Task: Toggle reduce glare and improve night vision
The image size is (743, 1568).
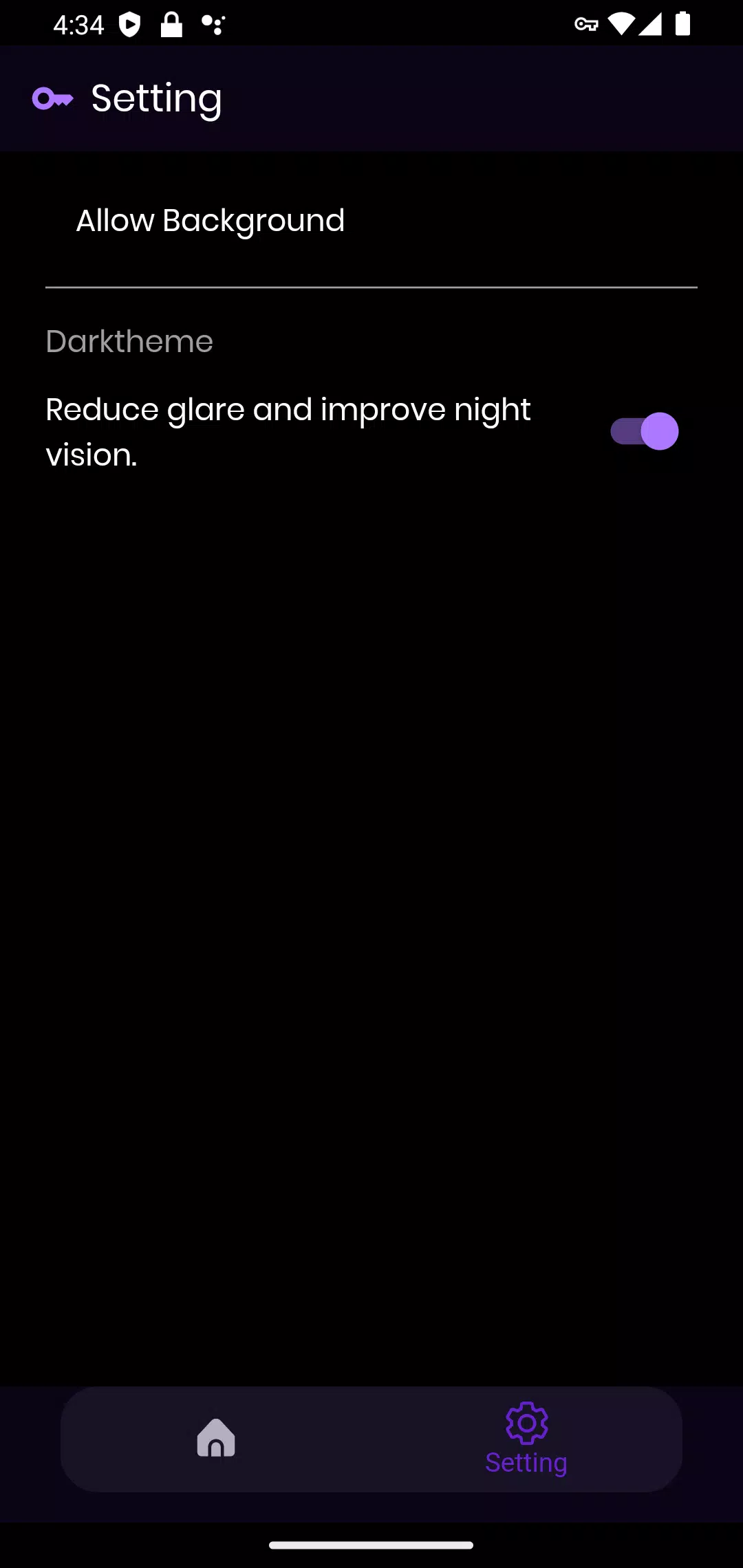Action: tap(643, 431)
